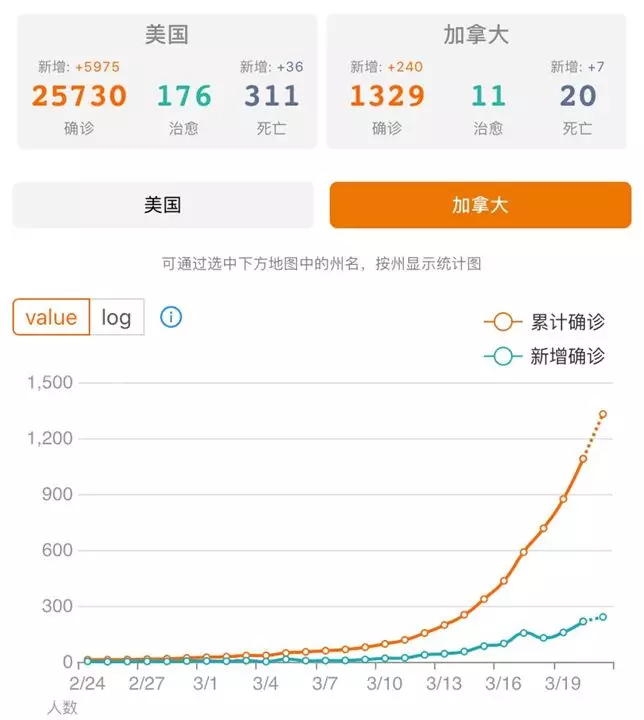Toggle the 累计确诊 legend series
The width and height of the screenshot is (644, 720).
[545, 322]
